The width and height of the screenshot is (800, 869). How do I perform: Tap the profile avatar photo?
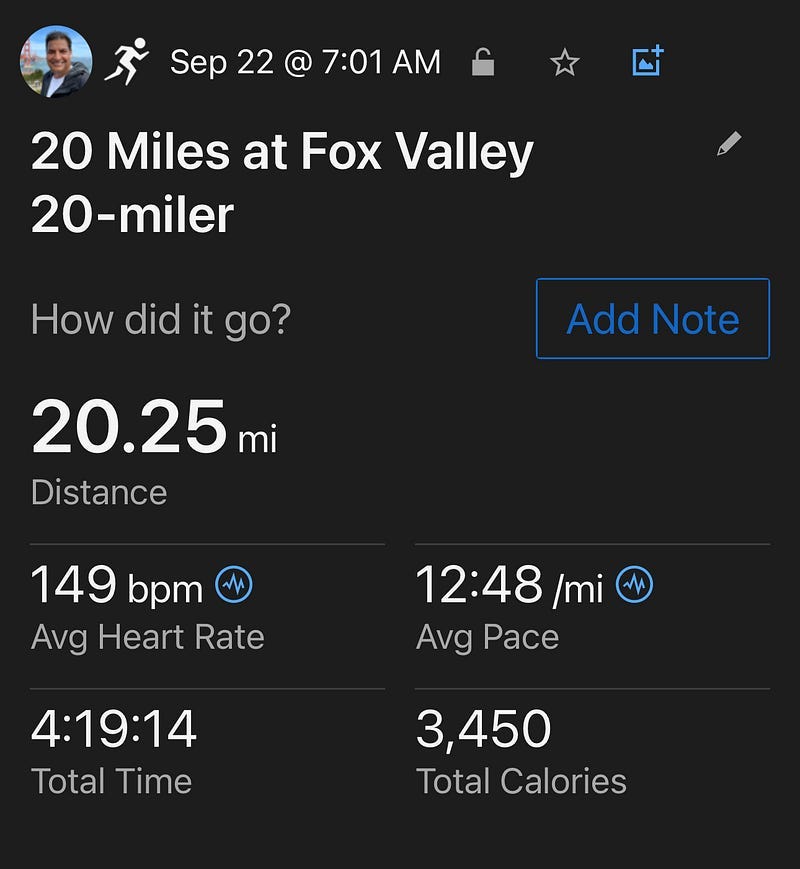pos(56,62)
